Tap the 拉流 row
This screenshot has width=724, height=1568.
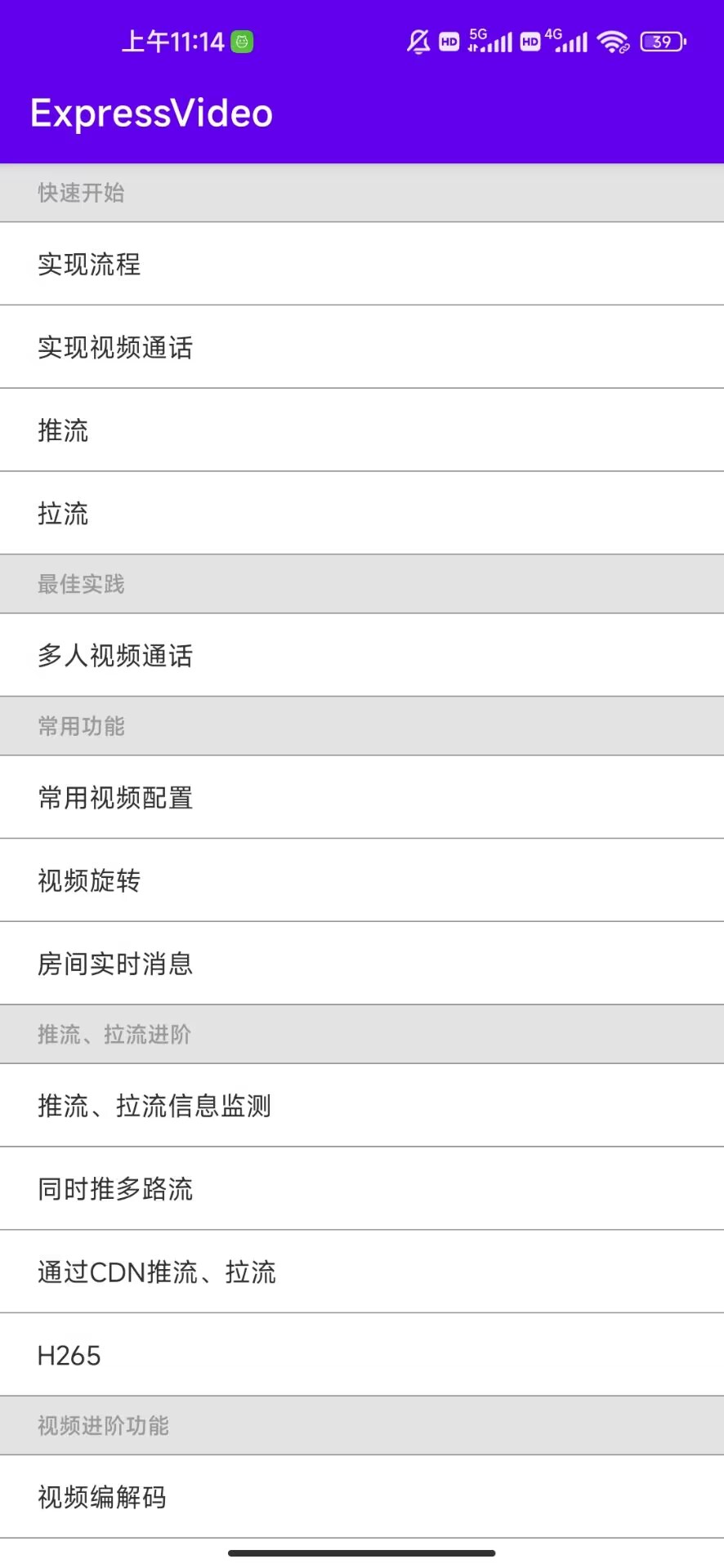[x=63, y=514]
